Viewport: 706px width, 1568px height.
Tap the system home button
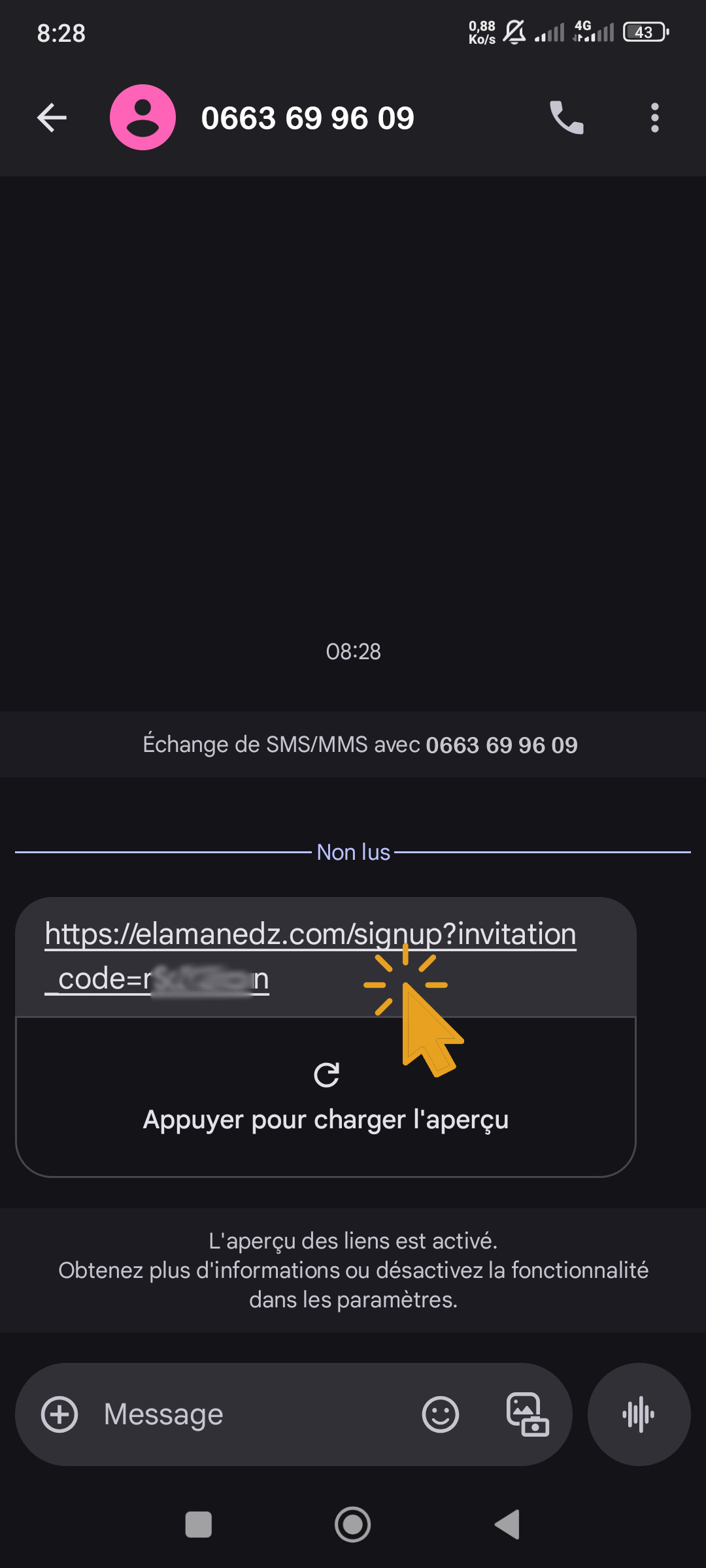(x=353, y=1524)
